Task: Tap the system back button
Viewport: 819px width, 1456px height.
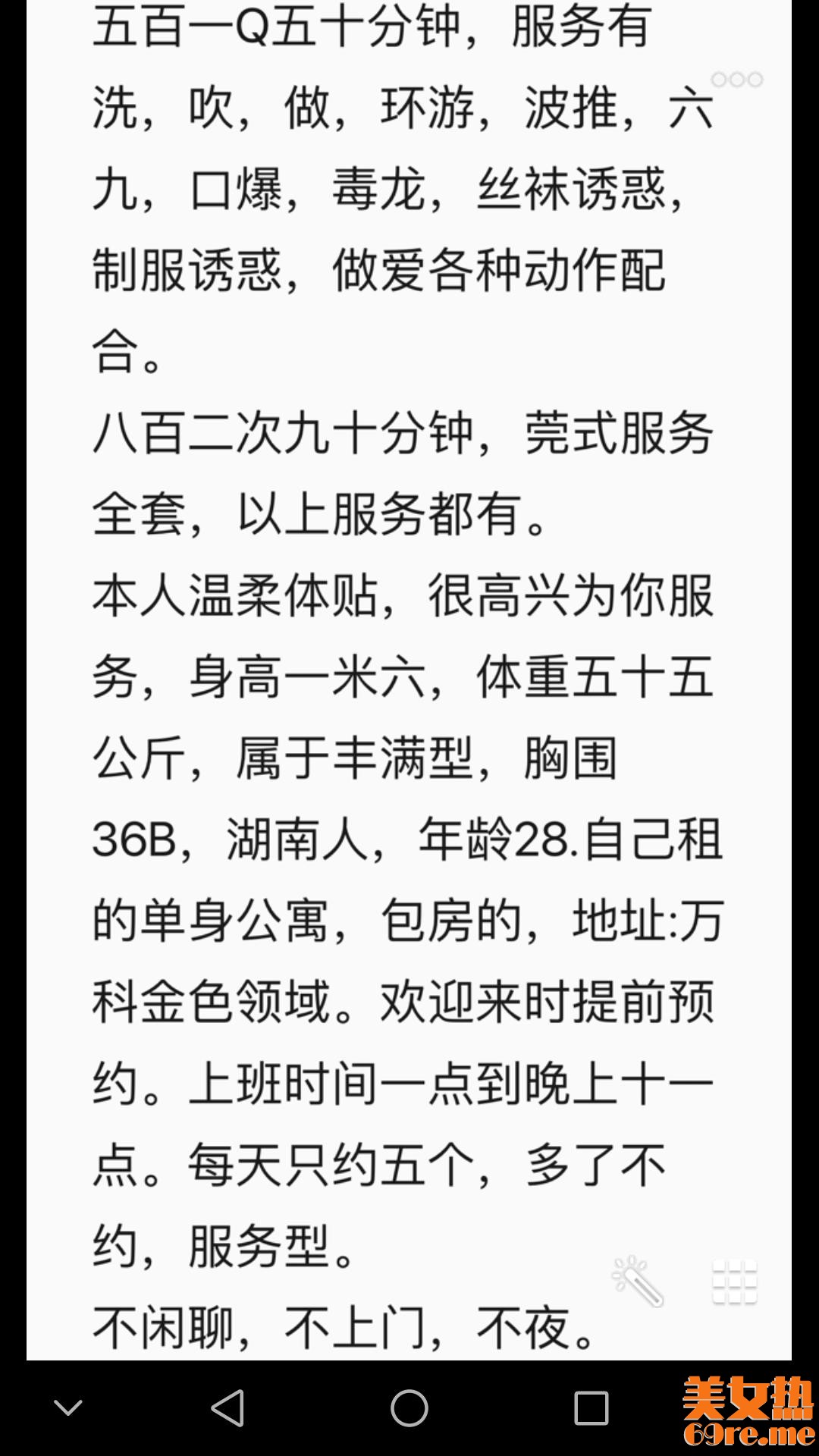Action: click(227, 1408)
